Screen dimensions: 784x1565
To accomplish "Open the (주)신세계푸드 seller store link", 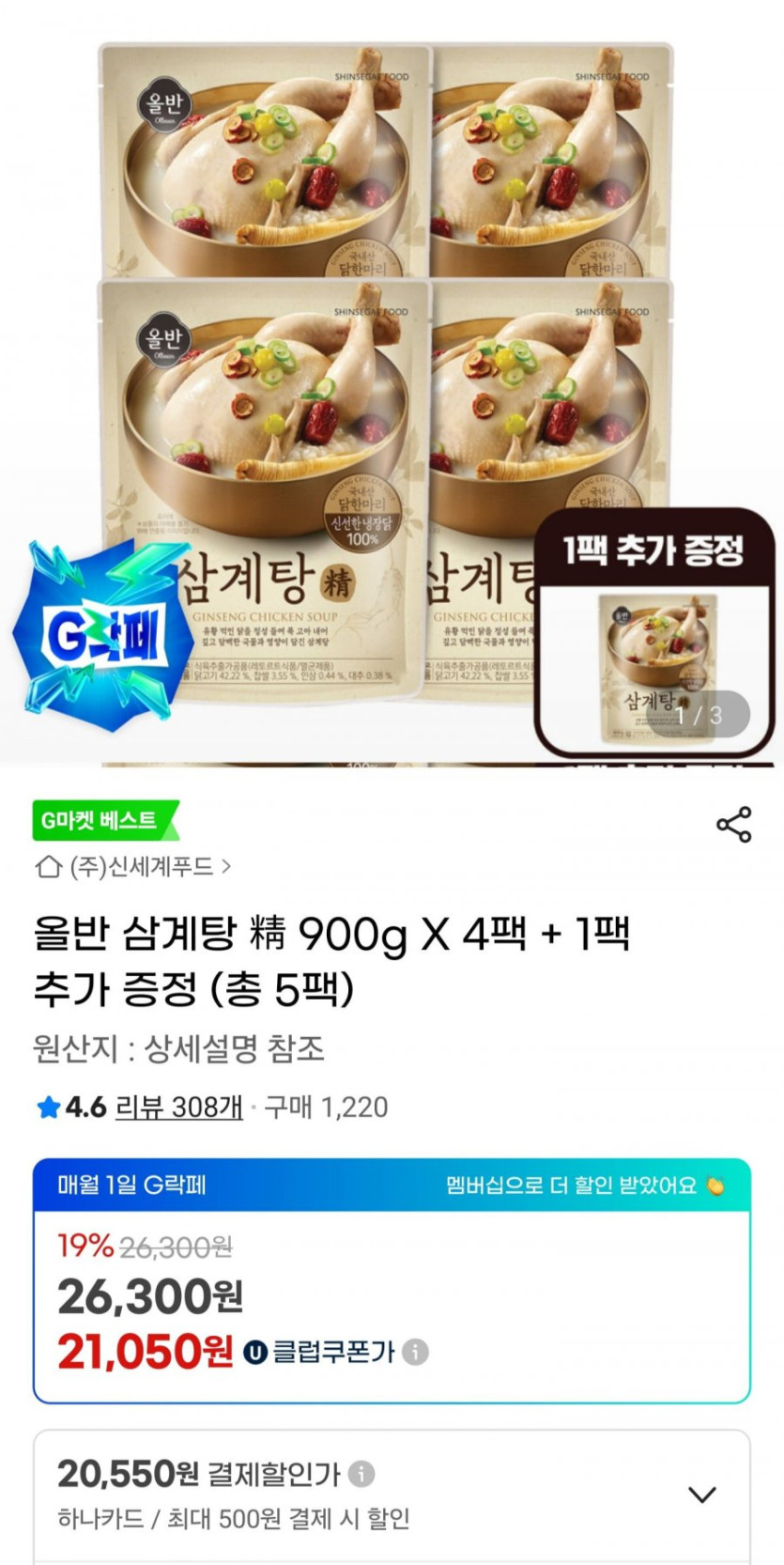I will [133, 866].
